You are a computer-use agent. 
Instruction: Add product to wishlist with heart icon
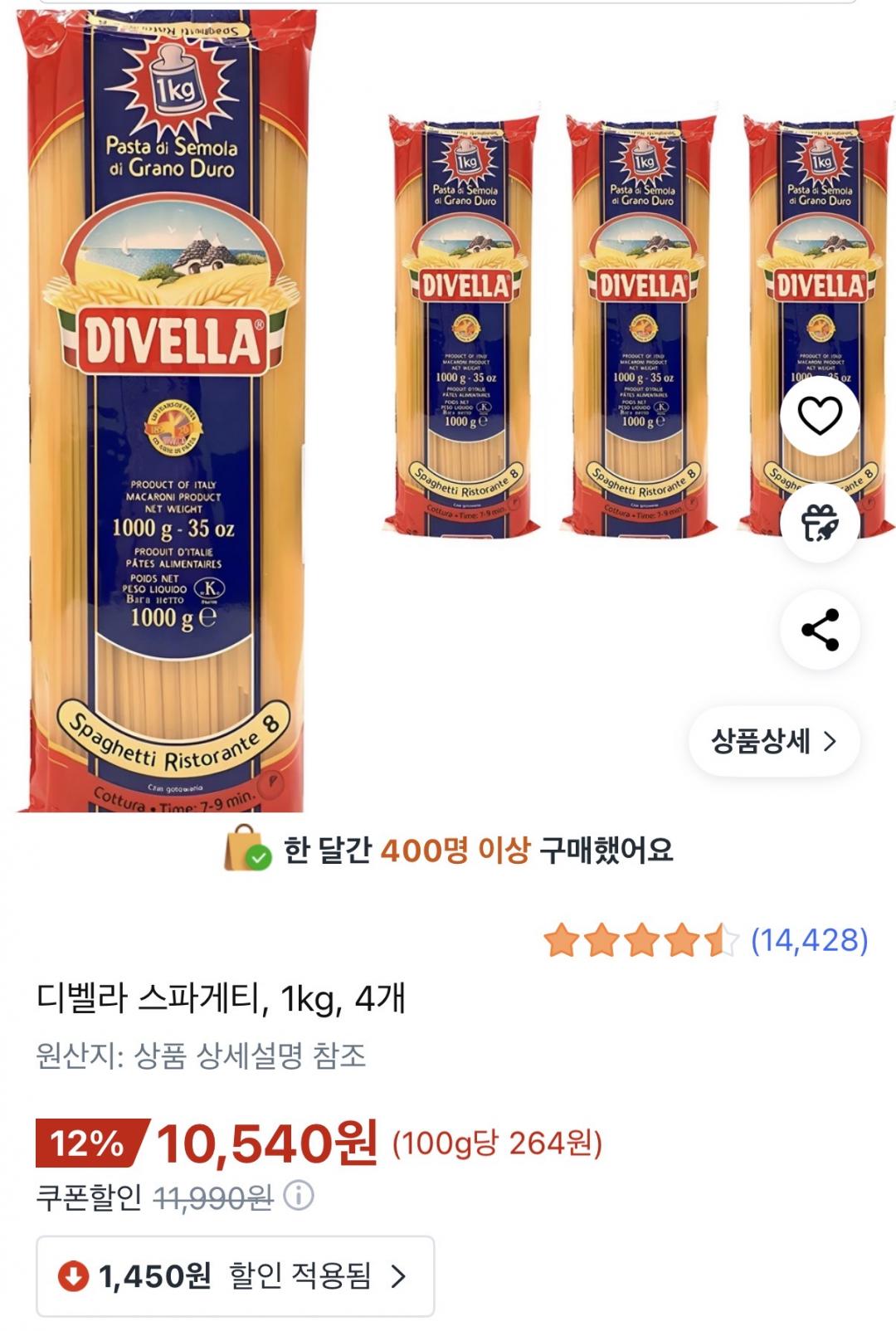coord(820,415)
